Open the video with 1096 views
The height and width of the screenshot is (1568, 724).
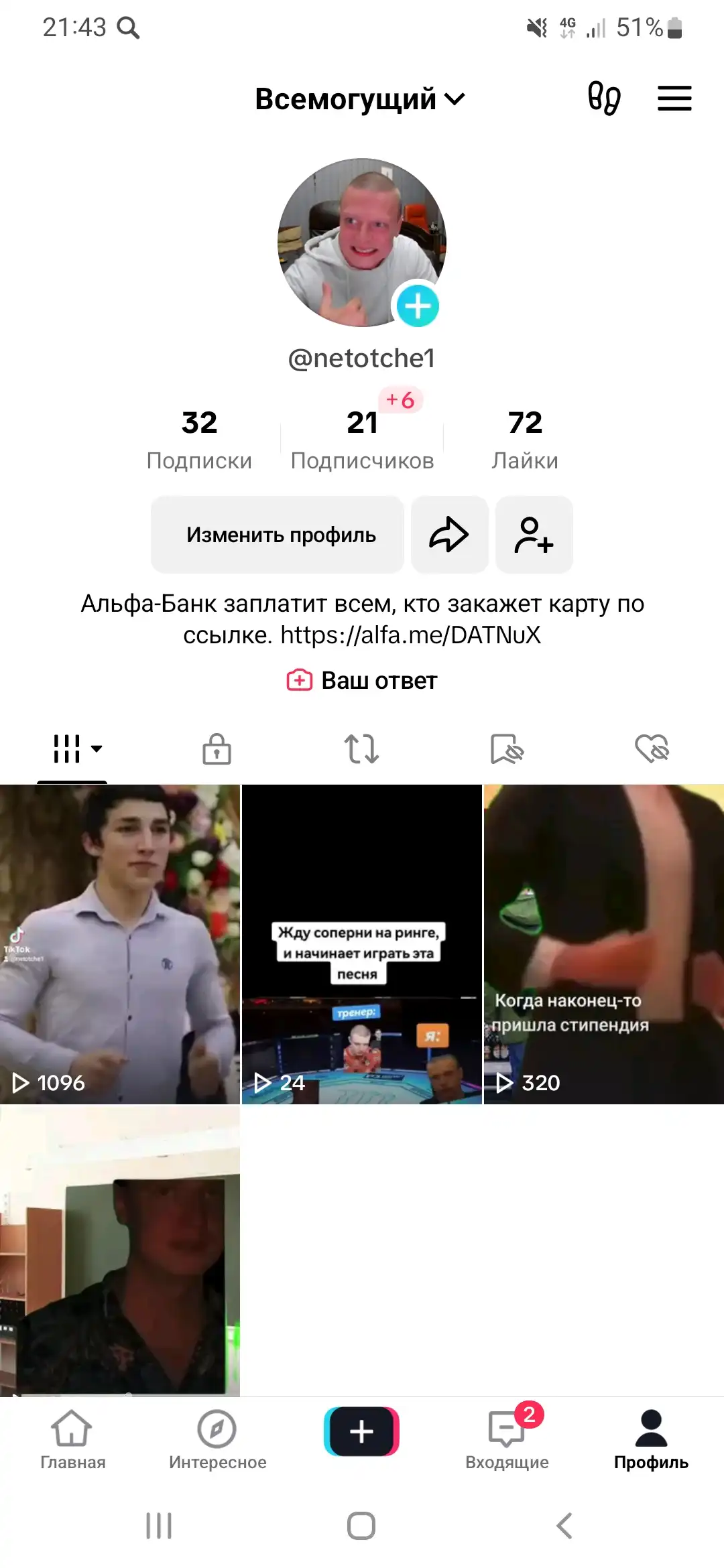[120, 944]
